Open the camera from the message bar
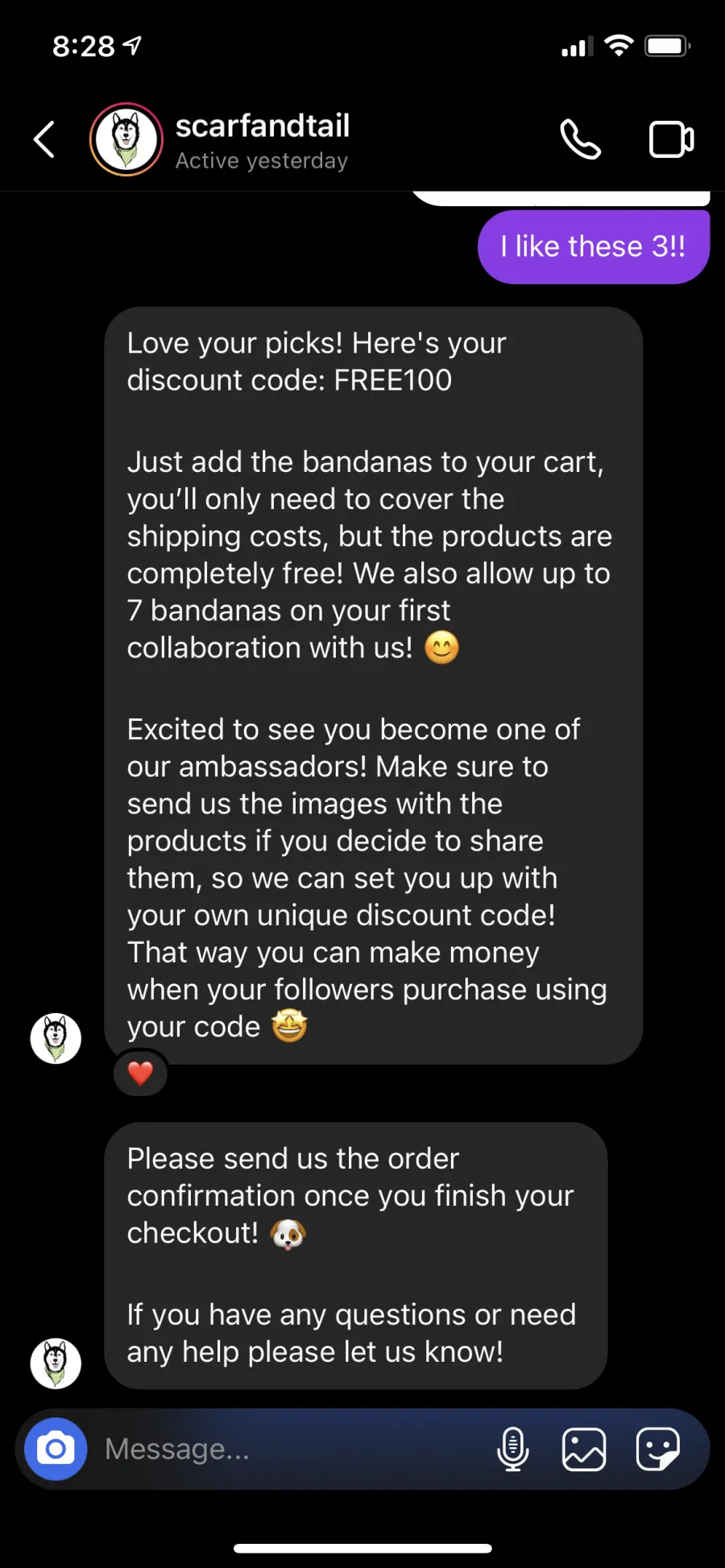Screen dimensions: 725x1568 (x=56, y=1449)
